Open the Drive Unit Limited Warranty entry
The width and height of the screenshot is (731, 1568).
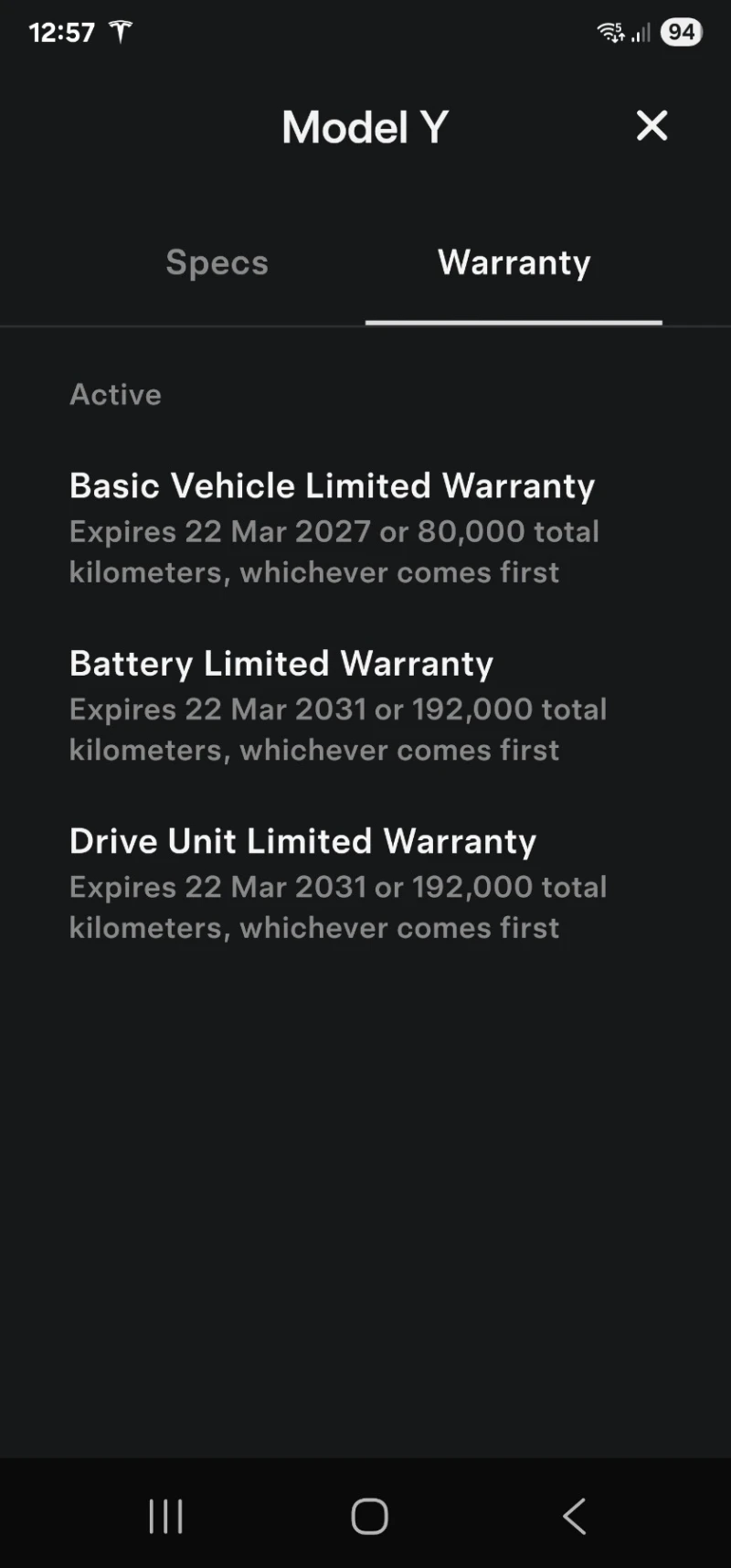click(x=302, y=840)
